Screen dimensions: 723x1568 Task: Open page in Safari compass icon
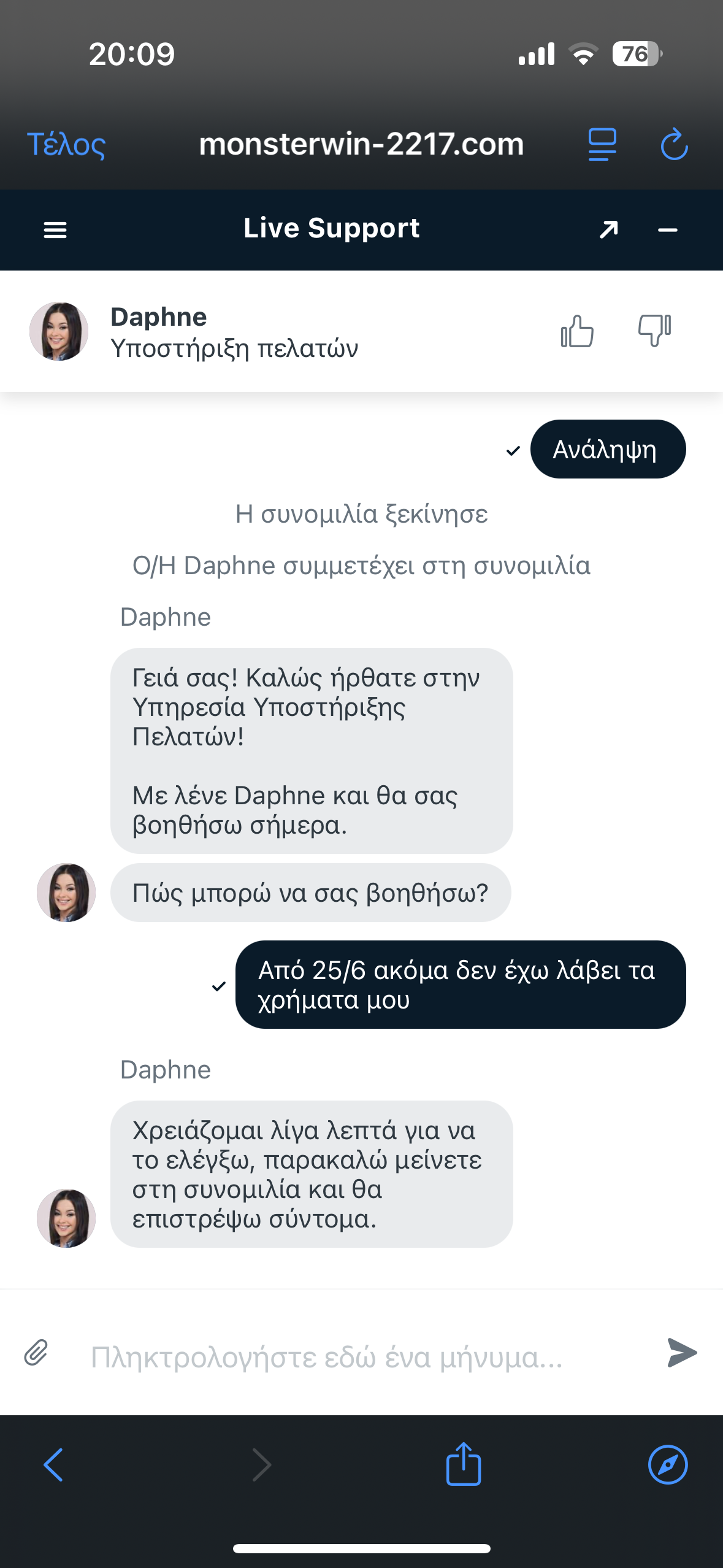[667, 1464]
